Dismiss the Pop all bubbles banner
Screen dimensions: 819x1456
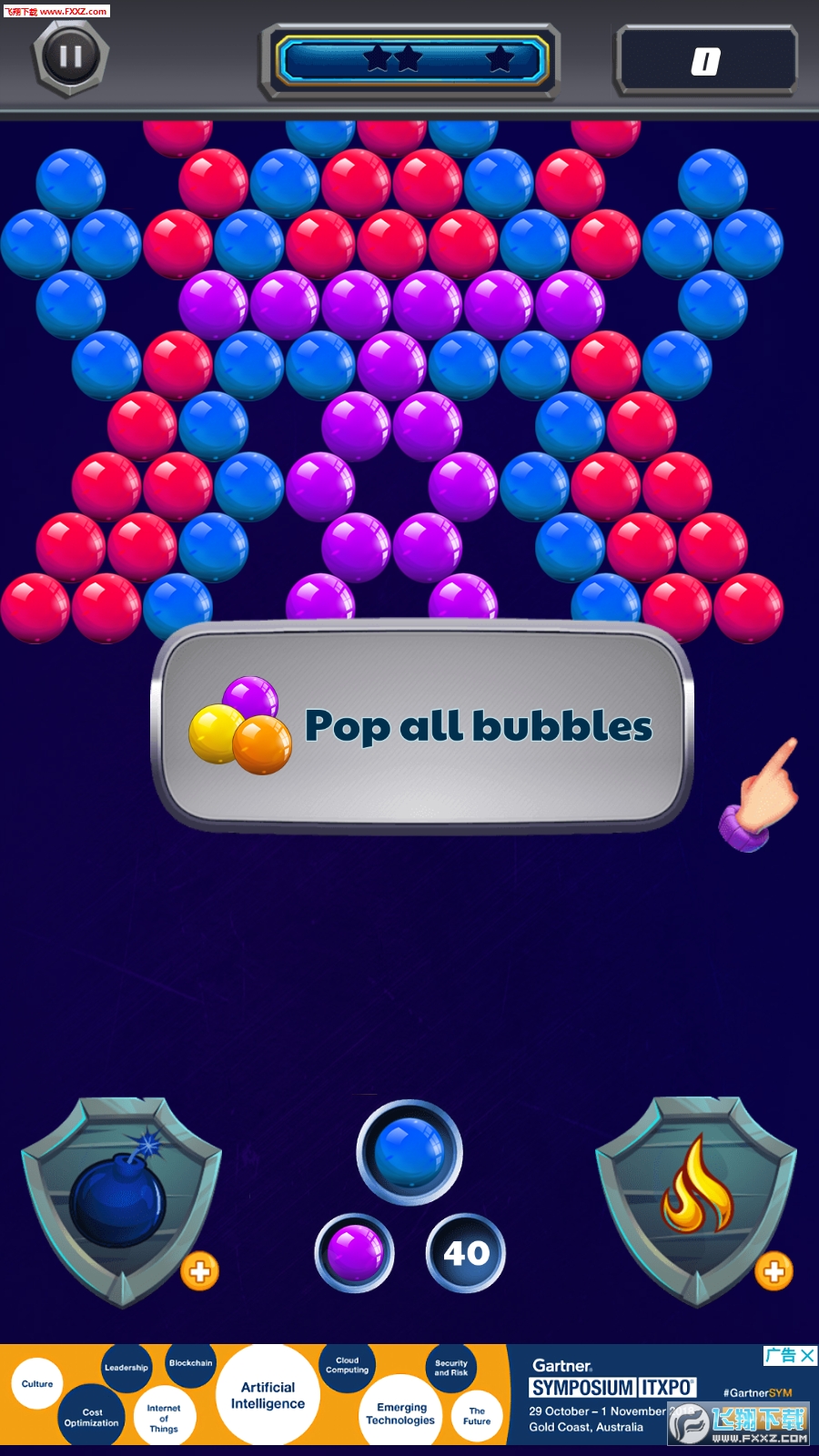(x=423, y=726)
